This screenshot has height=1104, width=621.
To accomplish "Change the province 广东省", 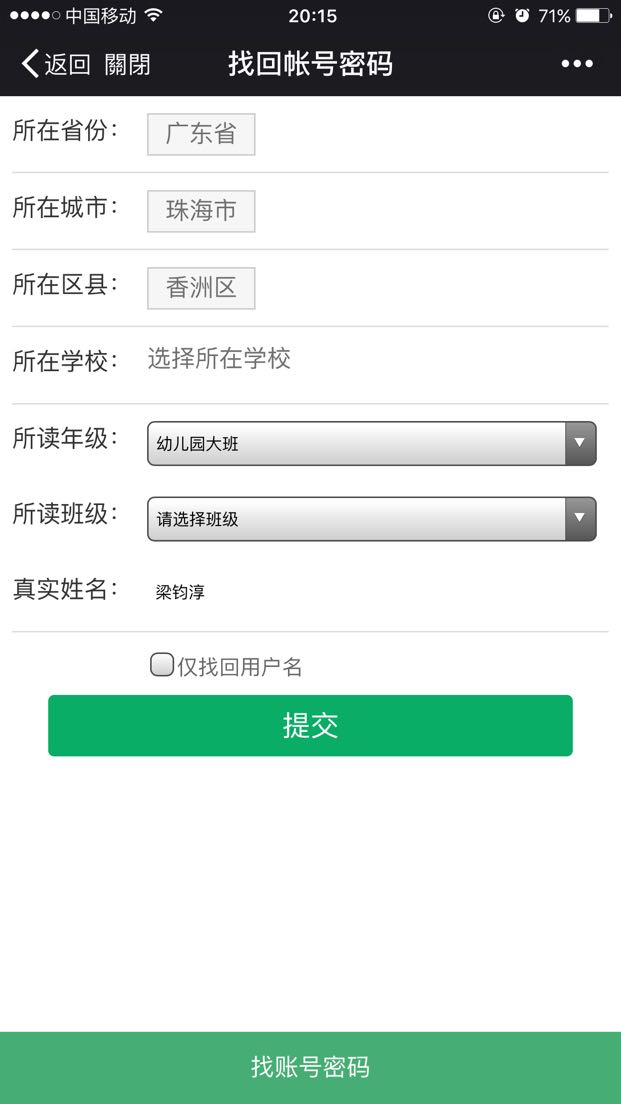I will [x=201, y=134].
